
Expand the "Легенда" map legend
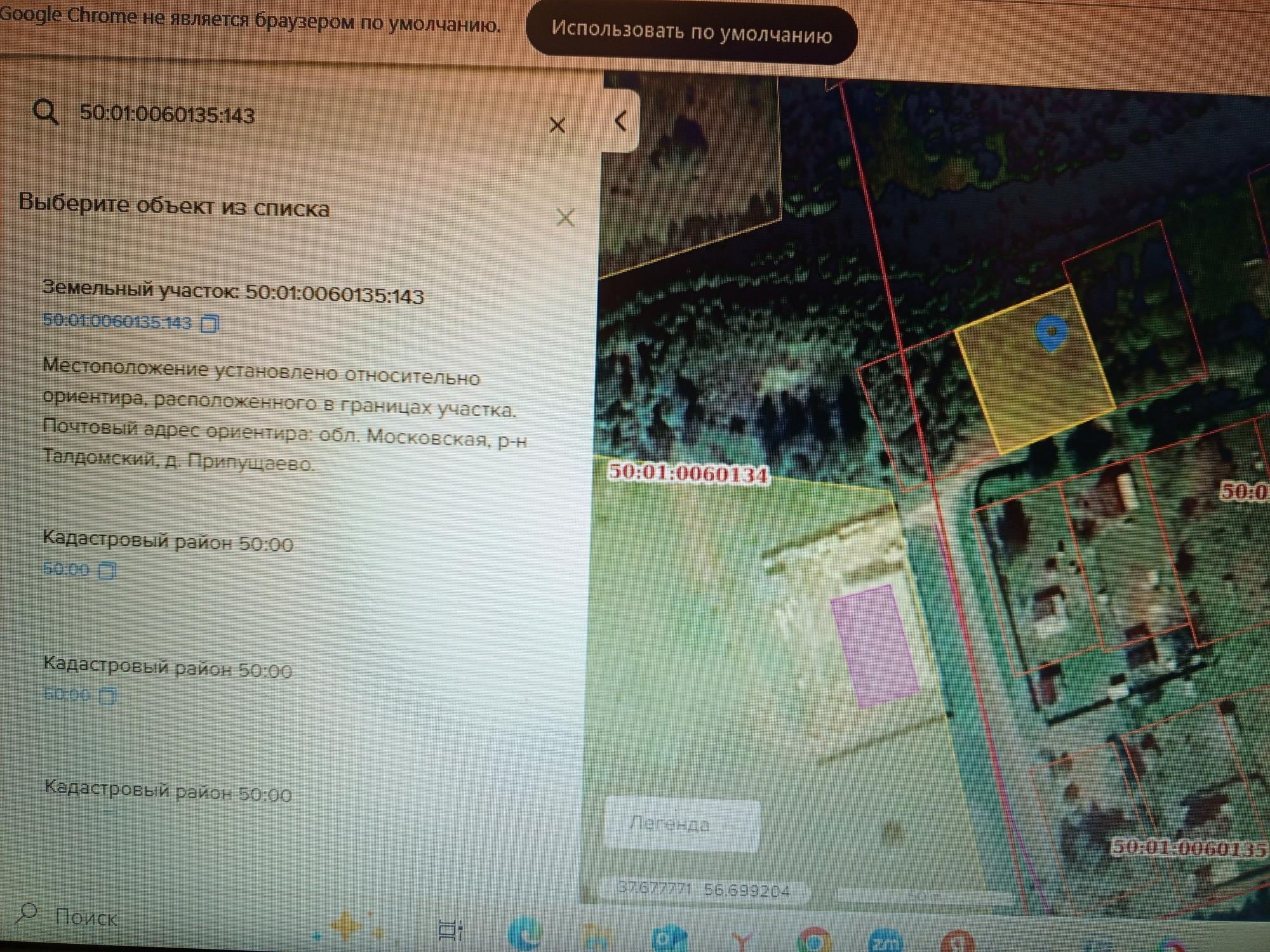click(682, 824)
